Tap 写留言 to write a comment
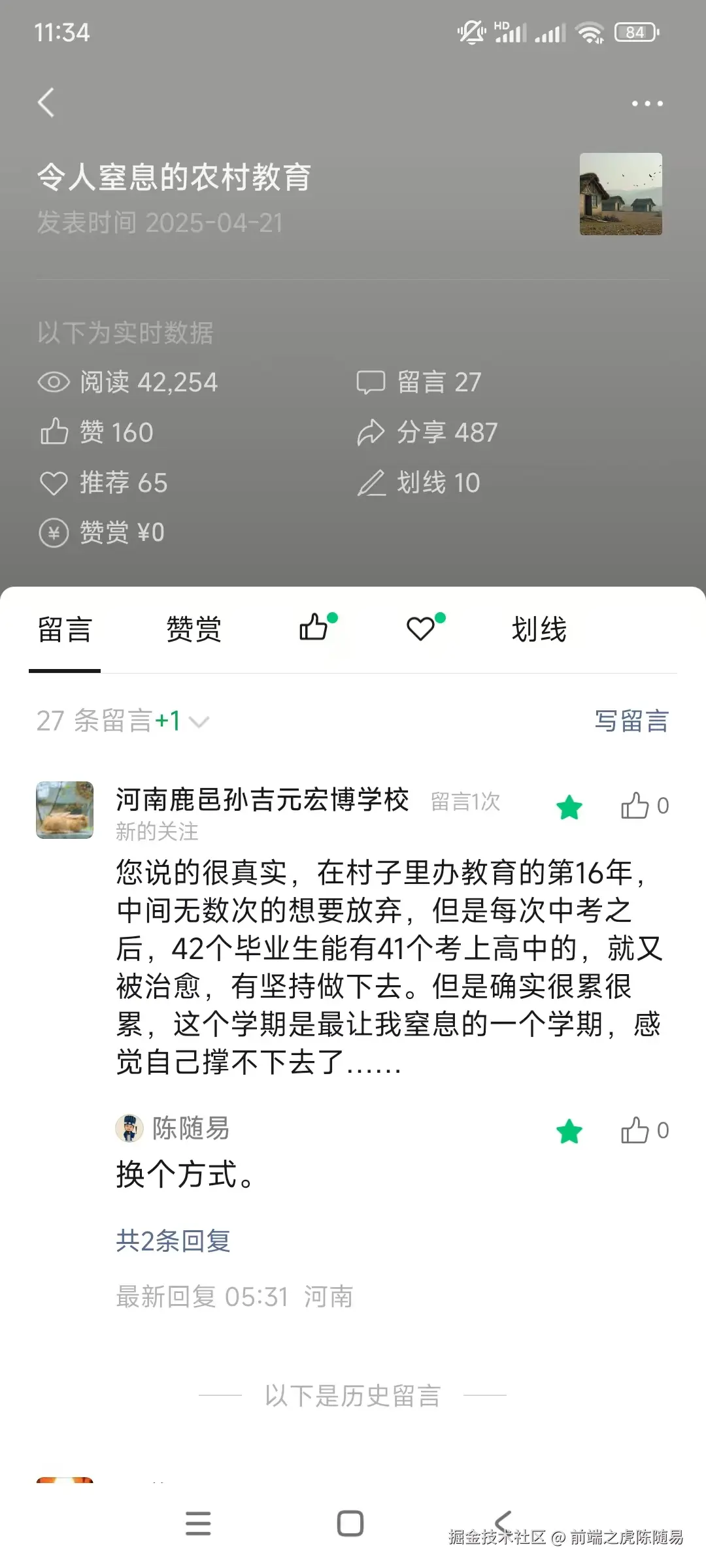Image resolution: width=706 pixels, height=1568 pixels. [631, 721]
